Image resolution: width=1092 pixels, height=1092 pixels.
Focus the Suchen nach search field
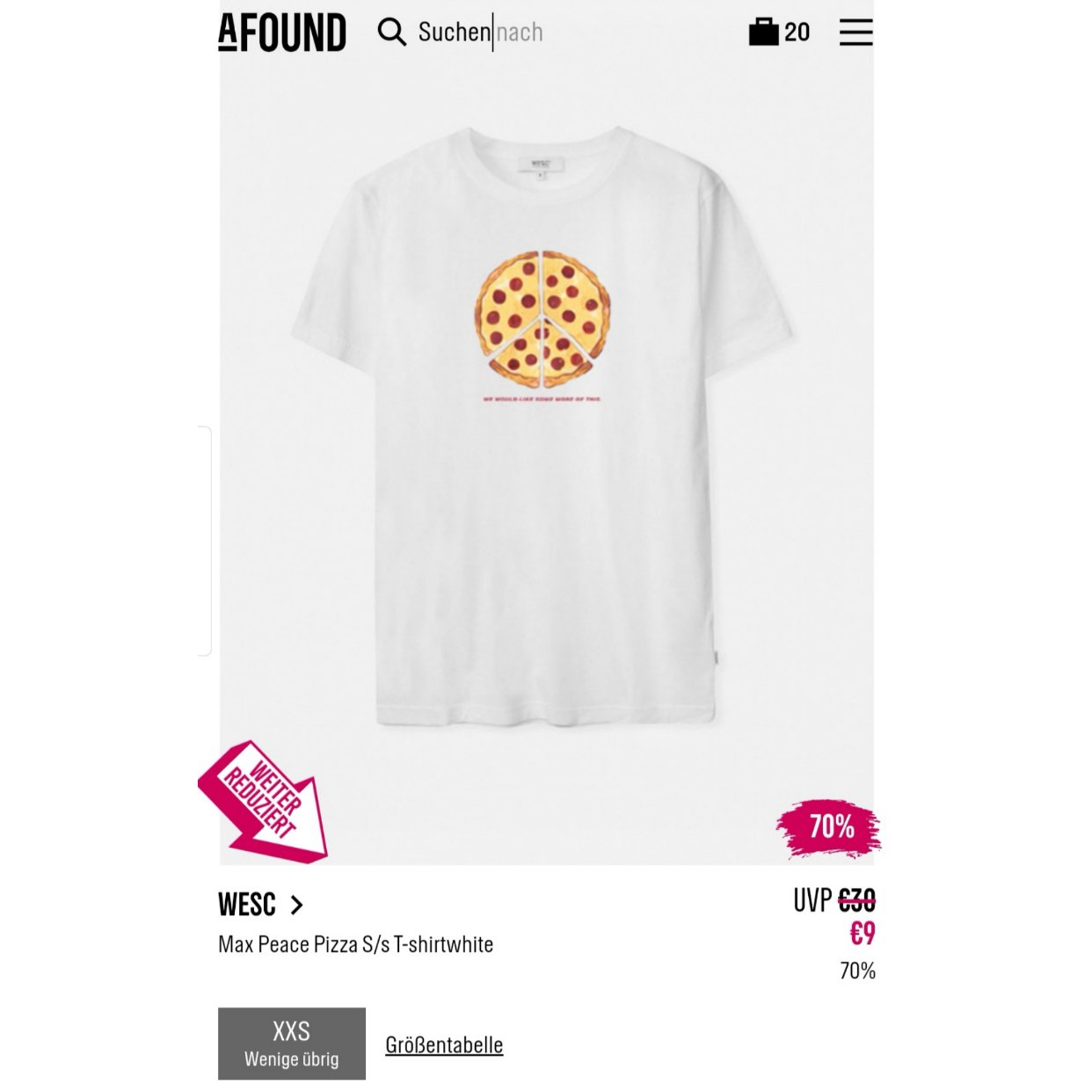528,33
